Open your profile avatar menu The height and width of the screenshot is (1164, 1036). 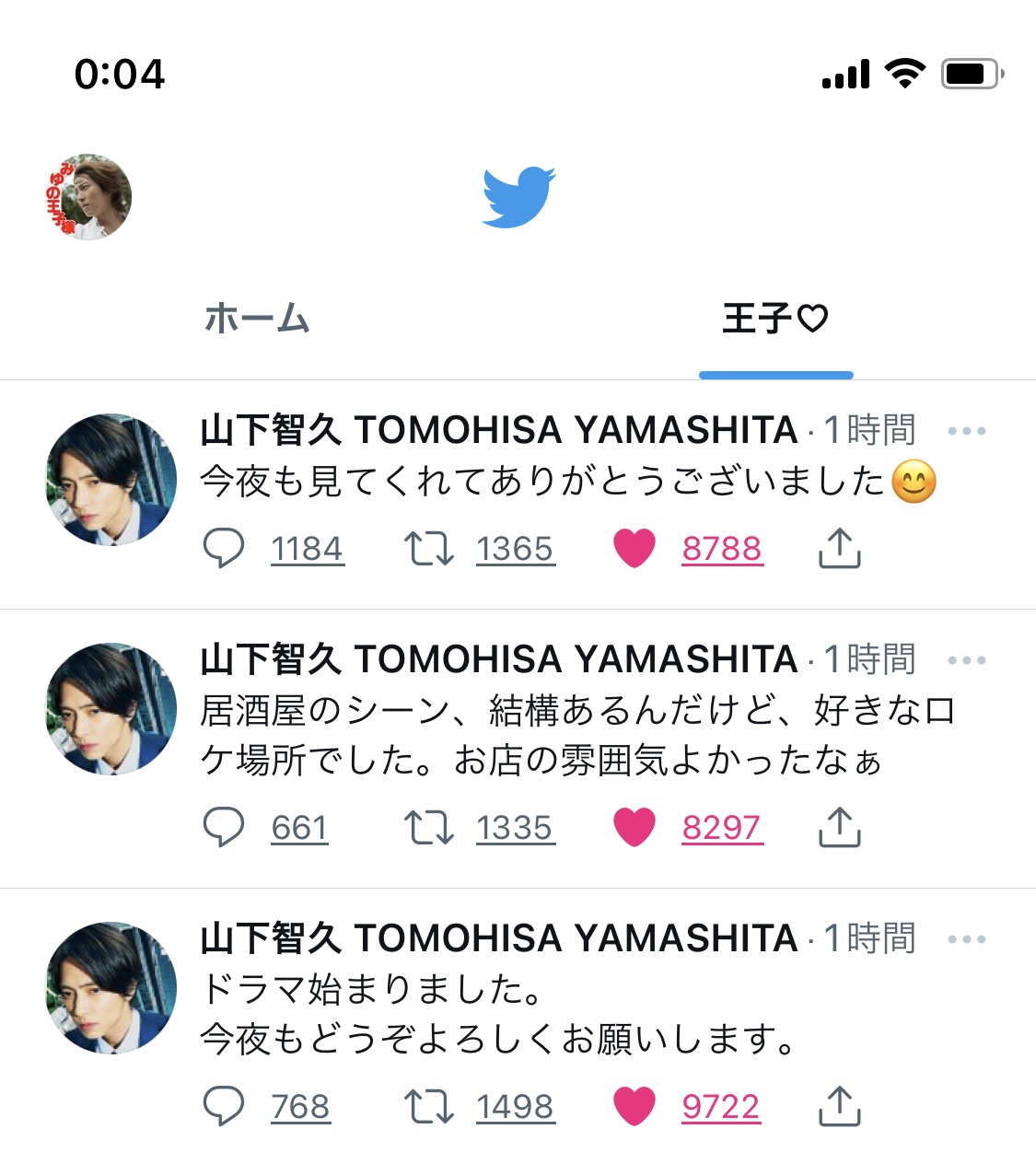coord(89,197)
